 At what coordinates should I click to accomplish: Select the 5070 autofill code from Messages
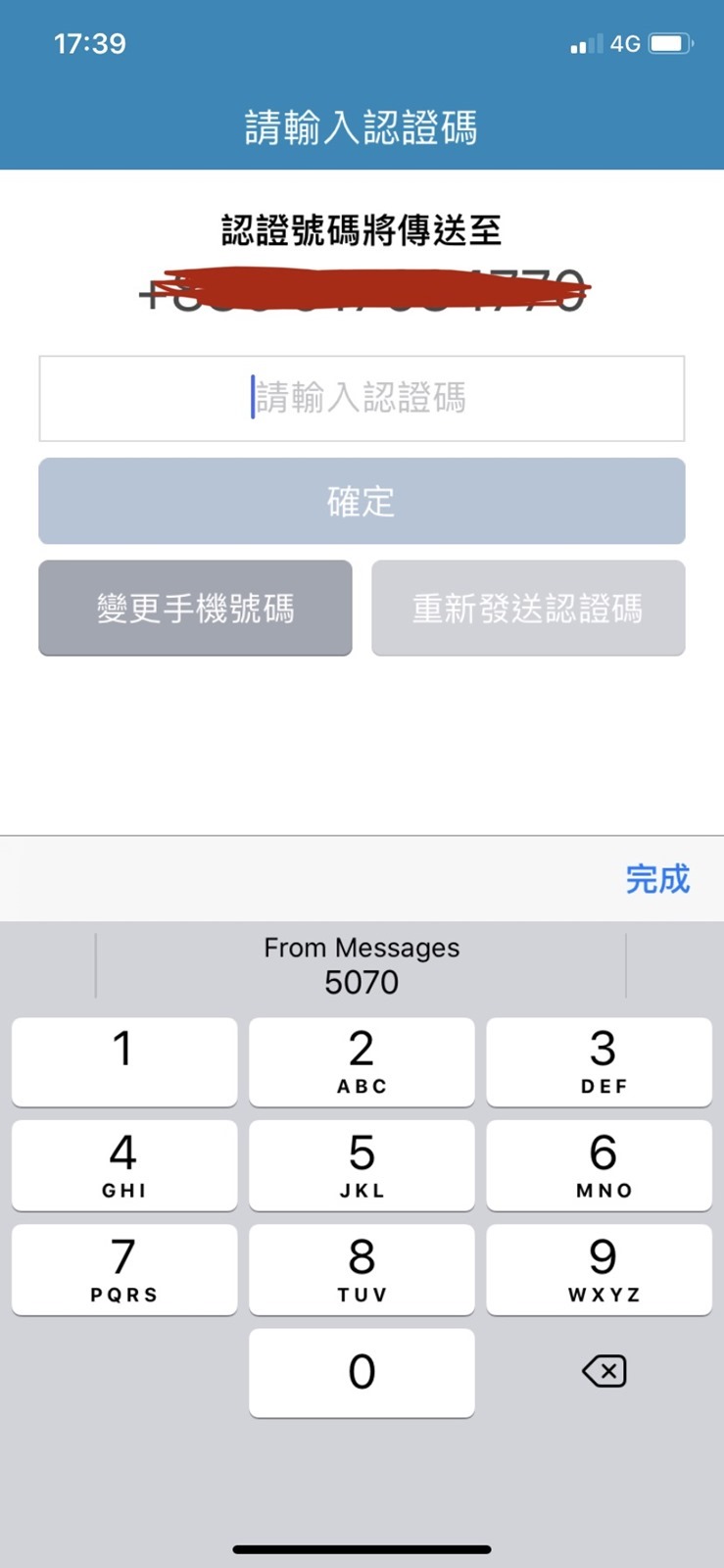click(362, 965)
